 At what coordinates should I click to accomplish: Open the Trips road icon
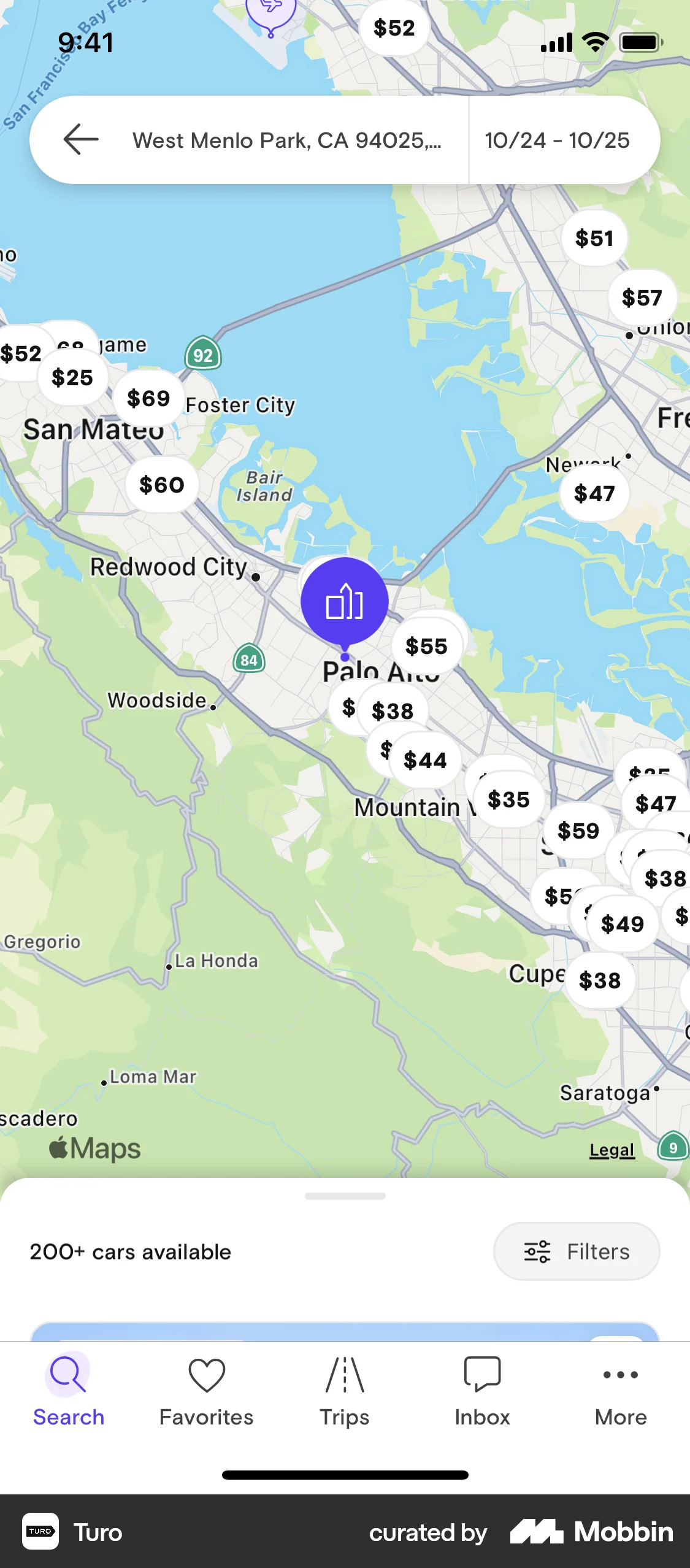tap(344, 1374)
